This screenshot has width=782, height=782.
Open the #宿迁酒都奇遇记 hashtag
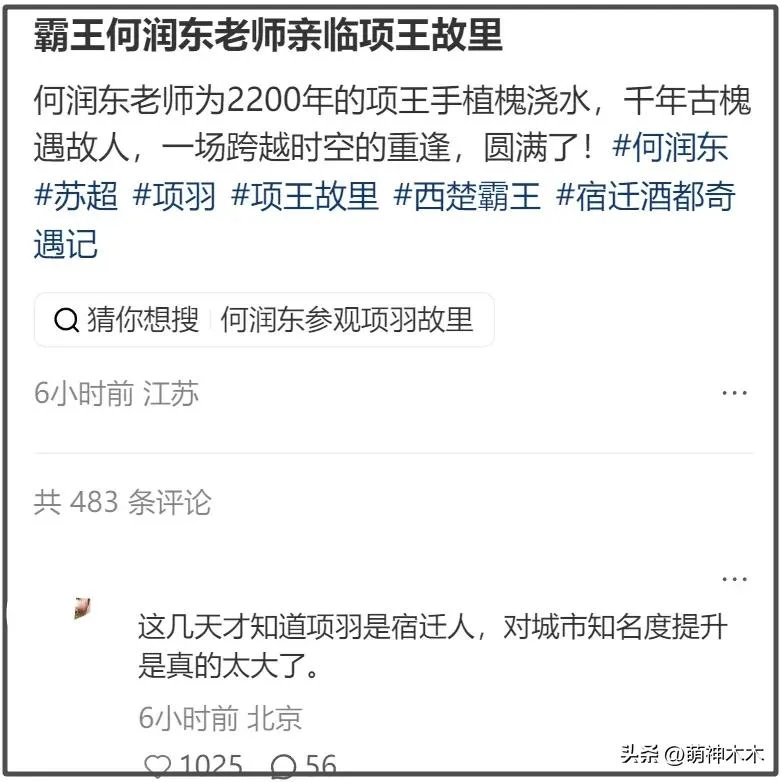coord(645,196)
